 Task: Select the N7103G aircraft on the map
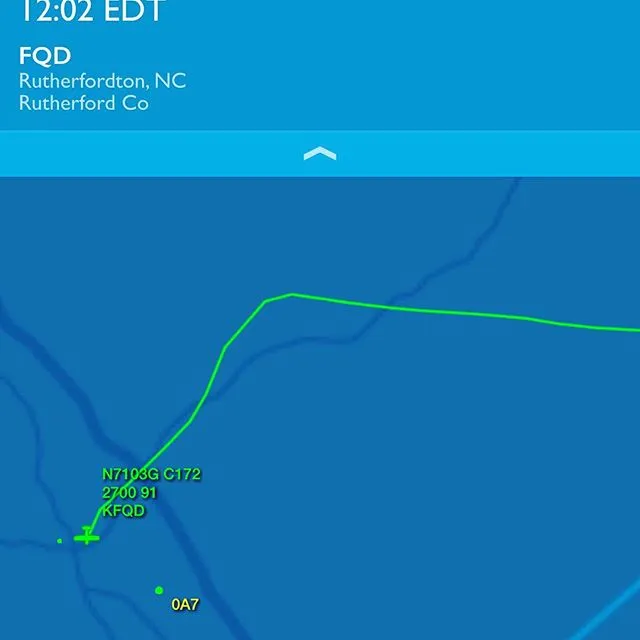pos(87,537)
